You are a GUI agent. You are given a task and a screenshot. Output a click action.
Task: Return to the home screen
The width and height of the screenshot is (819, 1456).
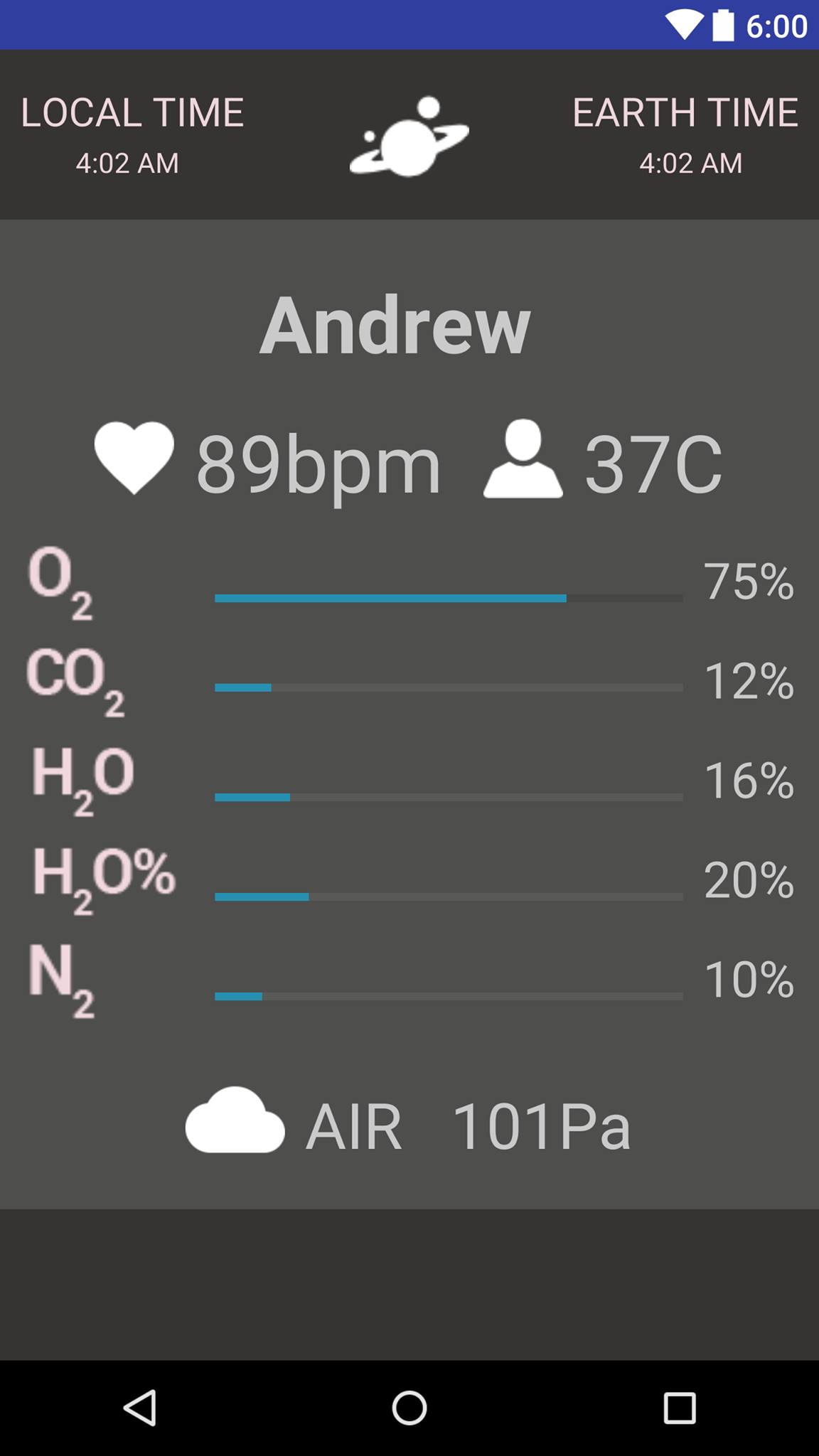coord(409,1408)
